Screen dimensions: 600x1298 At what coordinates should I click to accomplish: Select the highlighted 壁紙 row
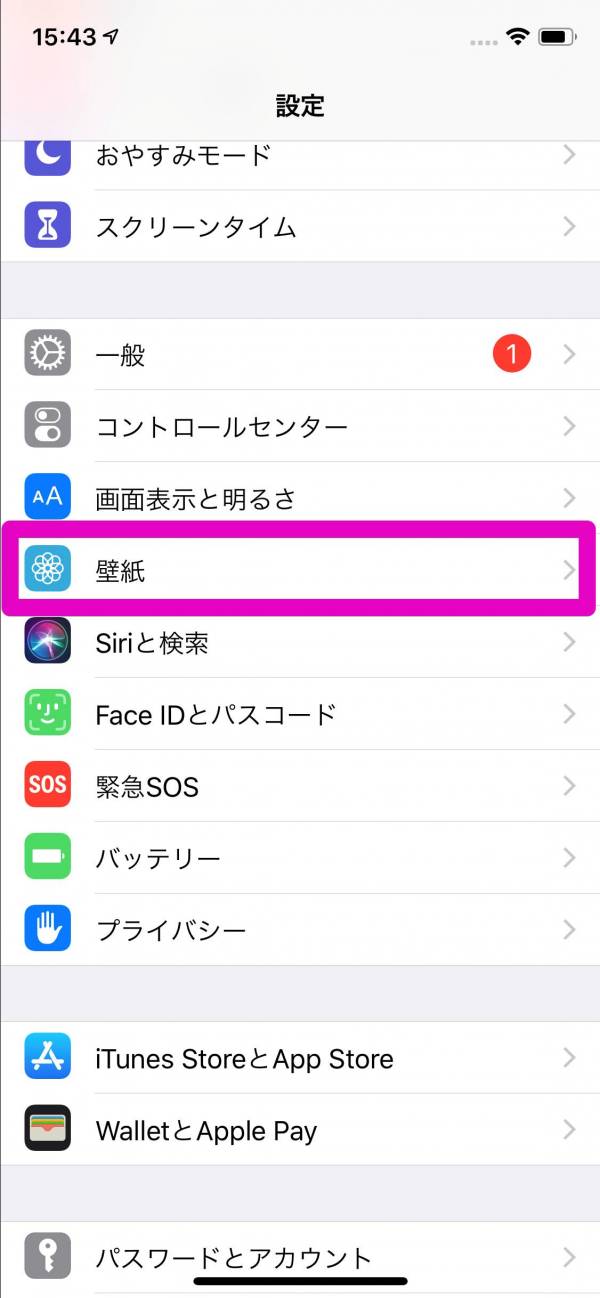pyautogui.click(x=300, y=570)
